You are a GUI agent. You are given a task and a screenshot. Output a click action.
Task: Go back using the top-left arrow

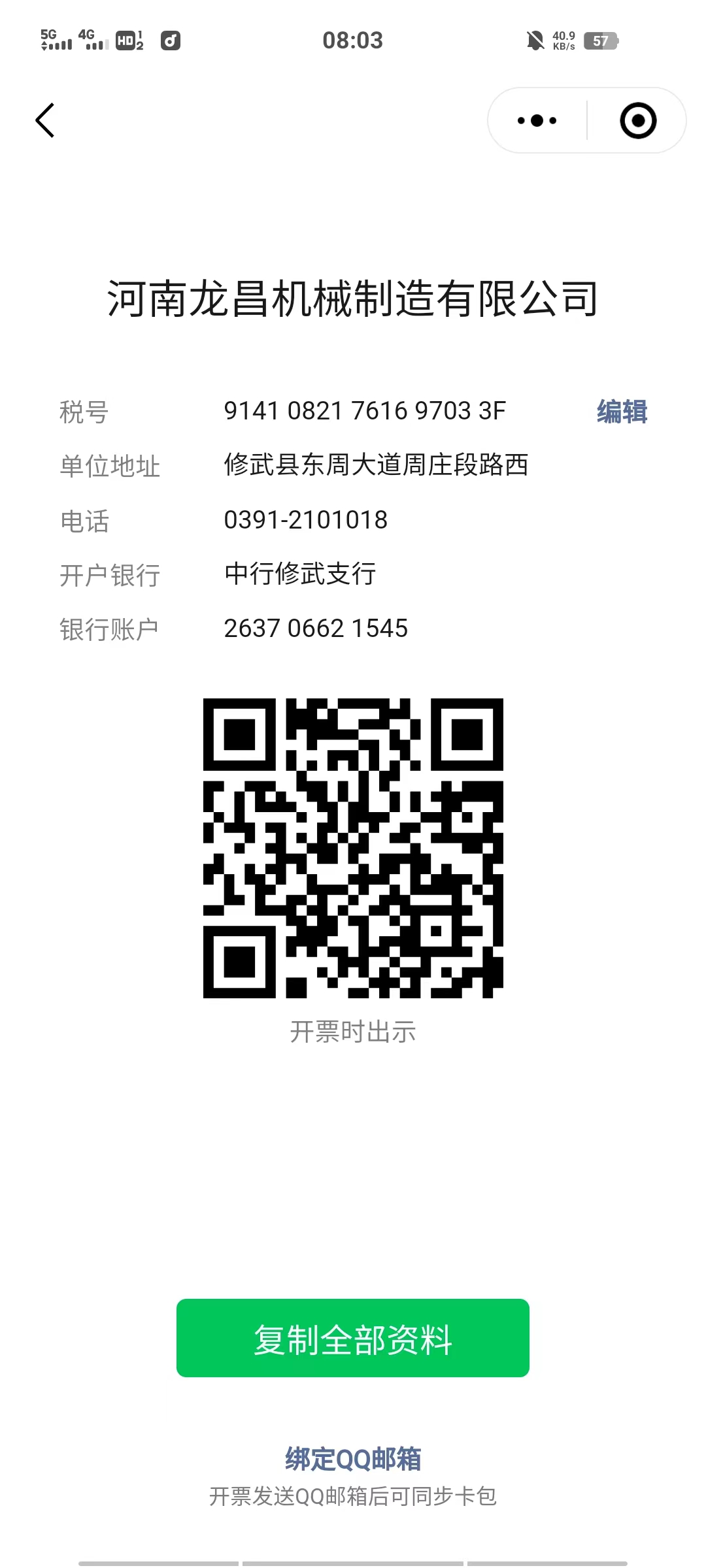45,121
